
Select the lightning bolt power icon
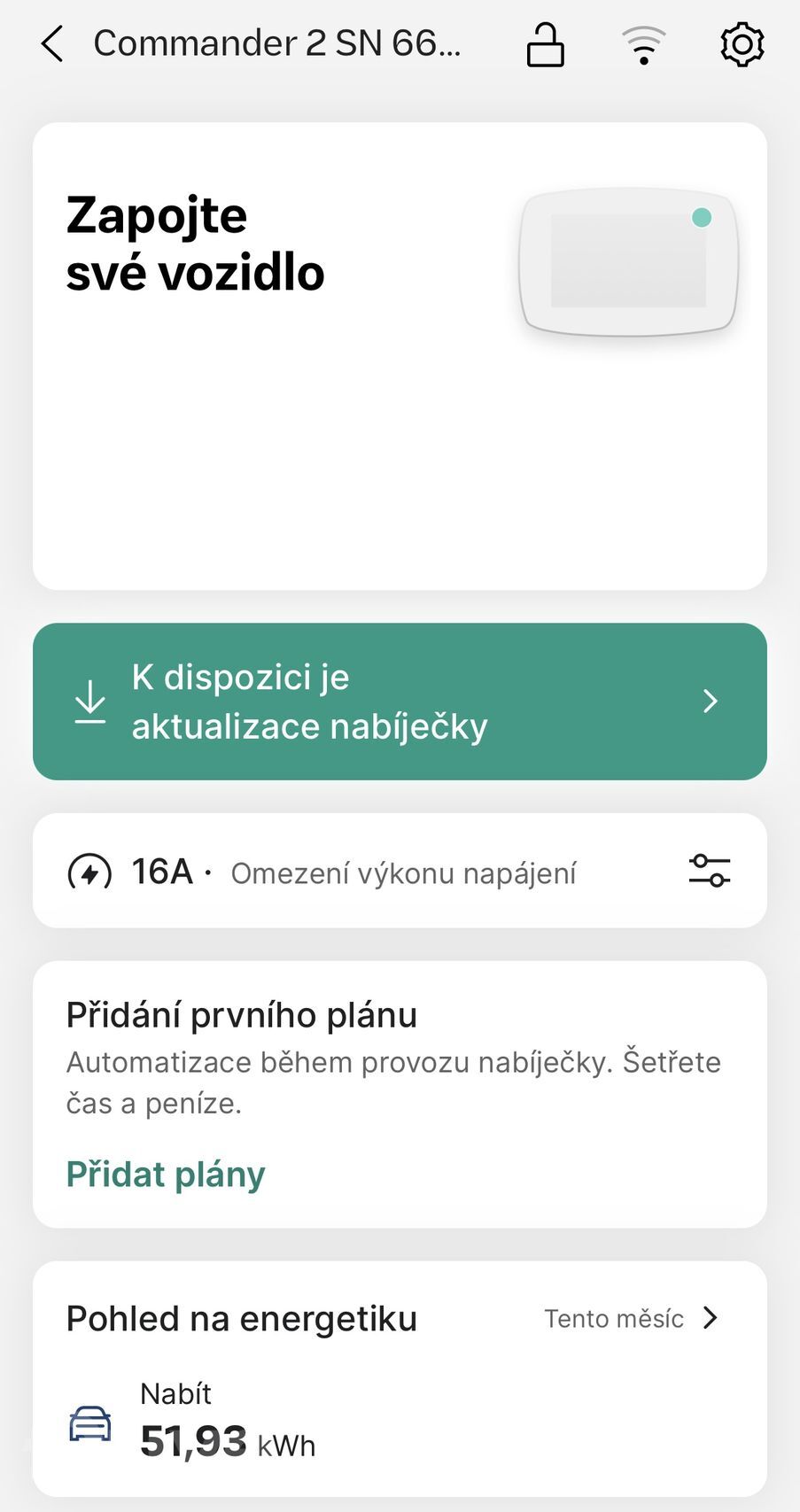pyautogui.click(x=89, y=872)
